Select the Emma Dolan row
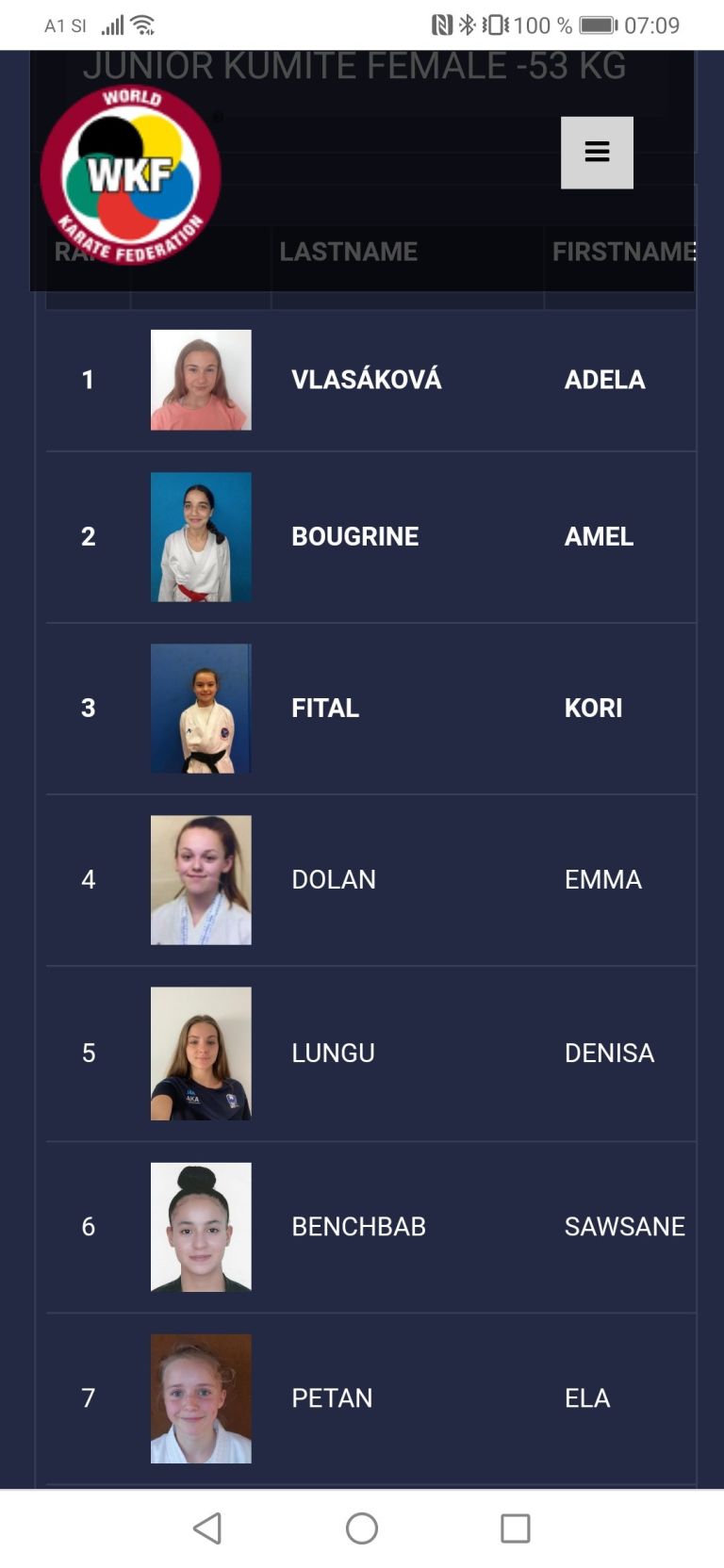Image resolution: width=724 pixels, height=1568 pixels. pyautogui.click(x=334, y=879)
